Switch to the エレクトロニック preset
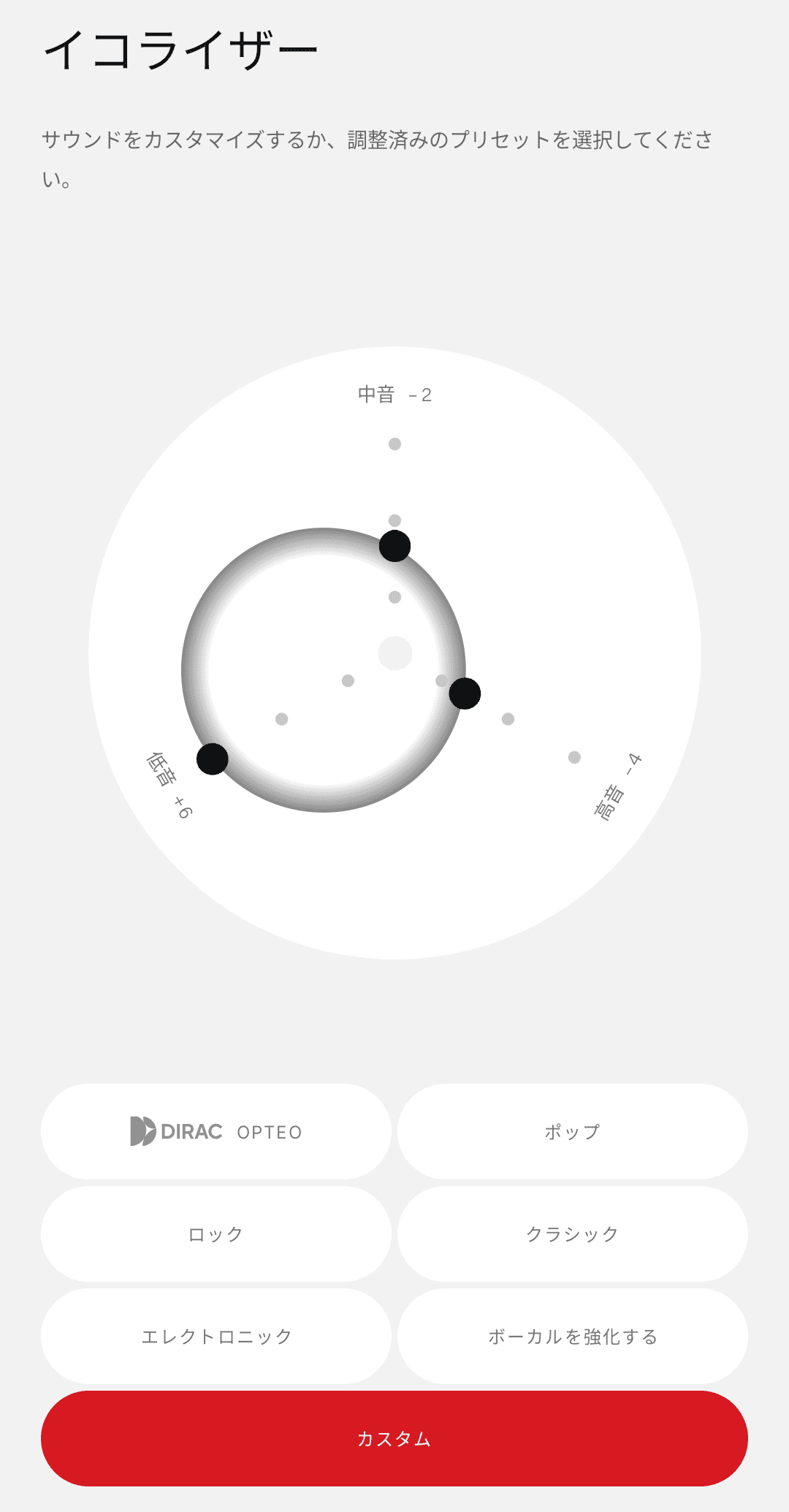Image resolution: width=789 pixels, height=1512 pixels. tap(216, 1336)
